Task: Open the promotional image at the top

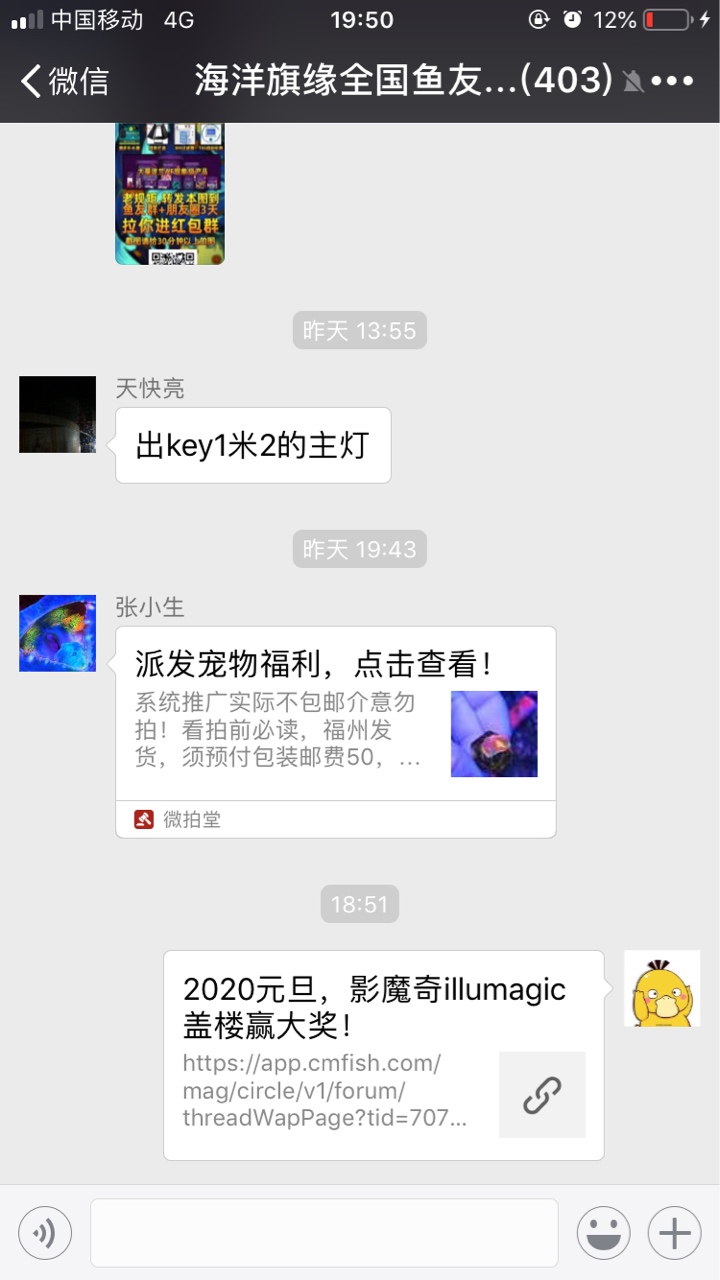Action: coord(169,193)
